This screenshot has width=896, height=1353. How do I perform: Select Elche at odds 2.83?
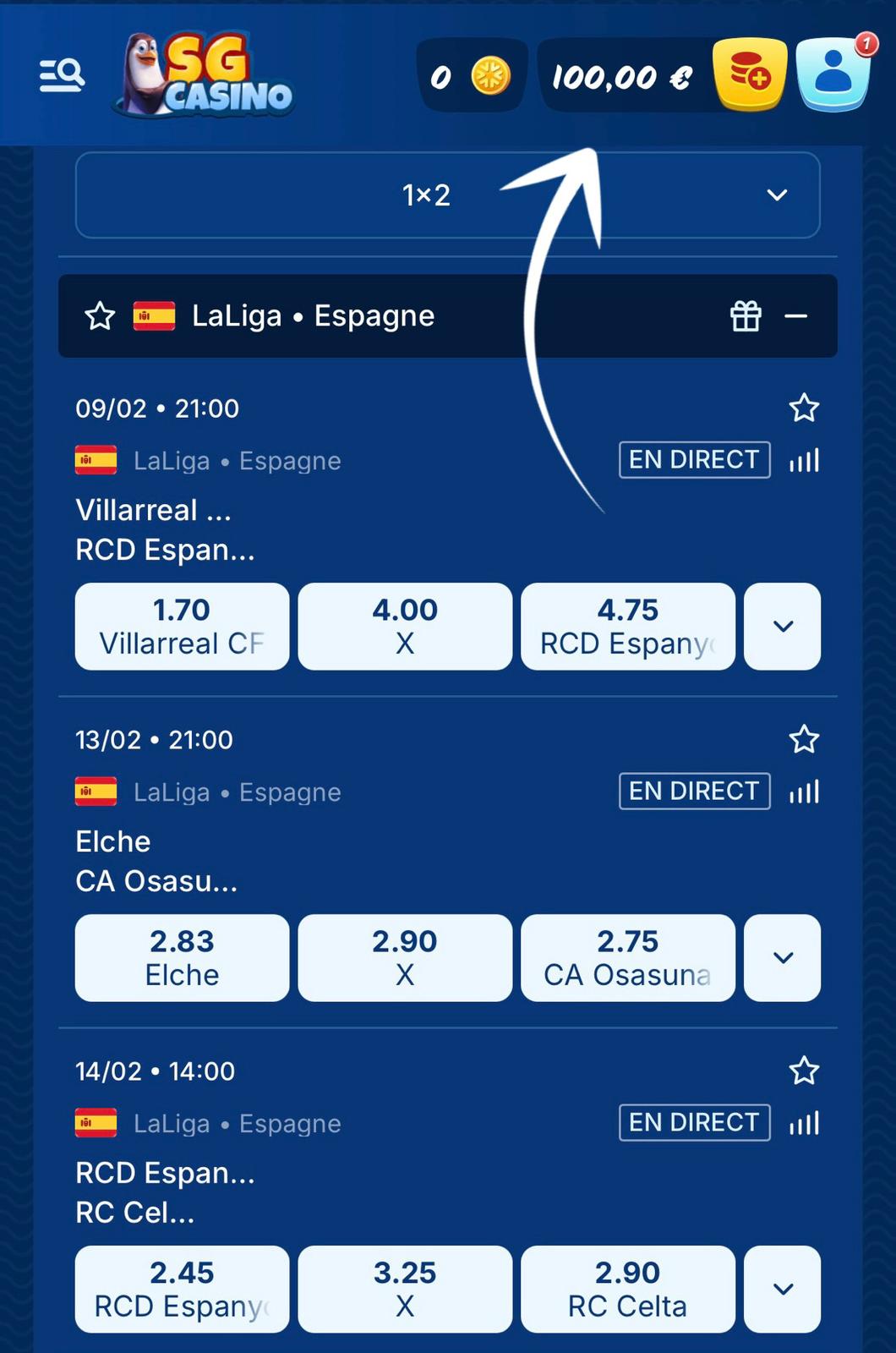182,958
